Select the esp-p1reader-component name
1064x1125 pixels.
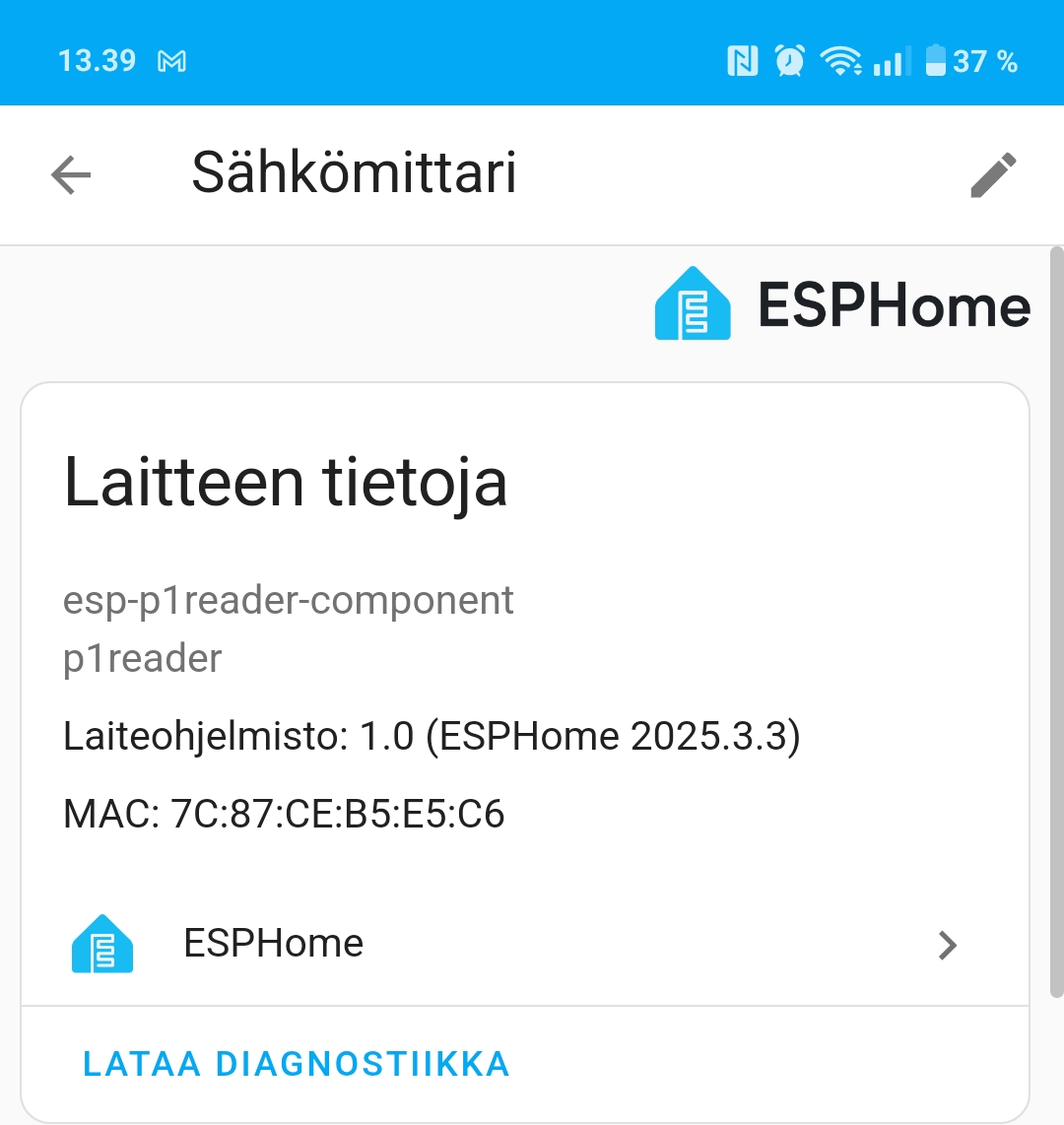pyautogui.click(x=289, y=599)
